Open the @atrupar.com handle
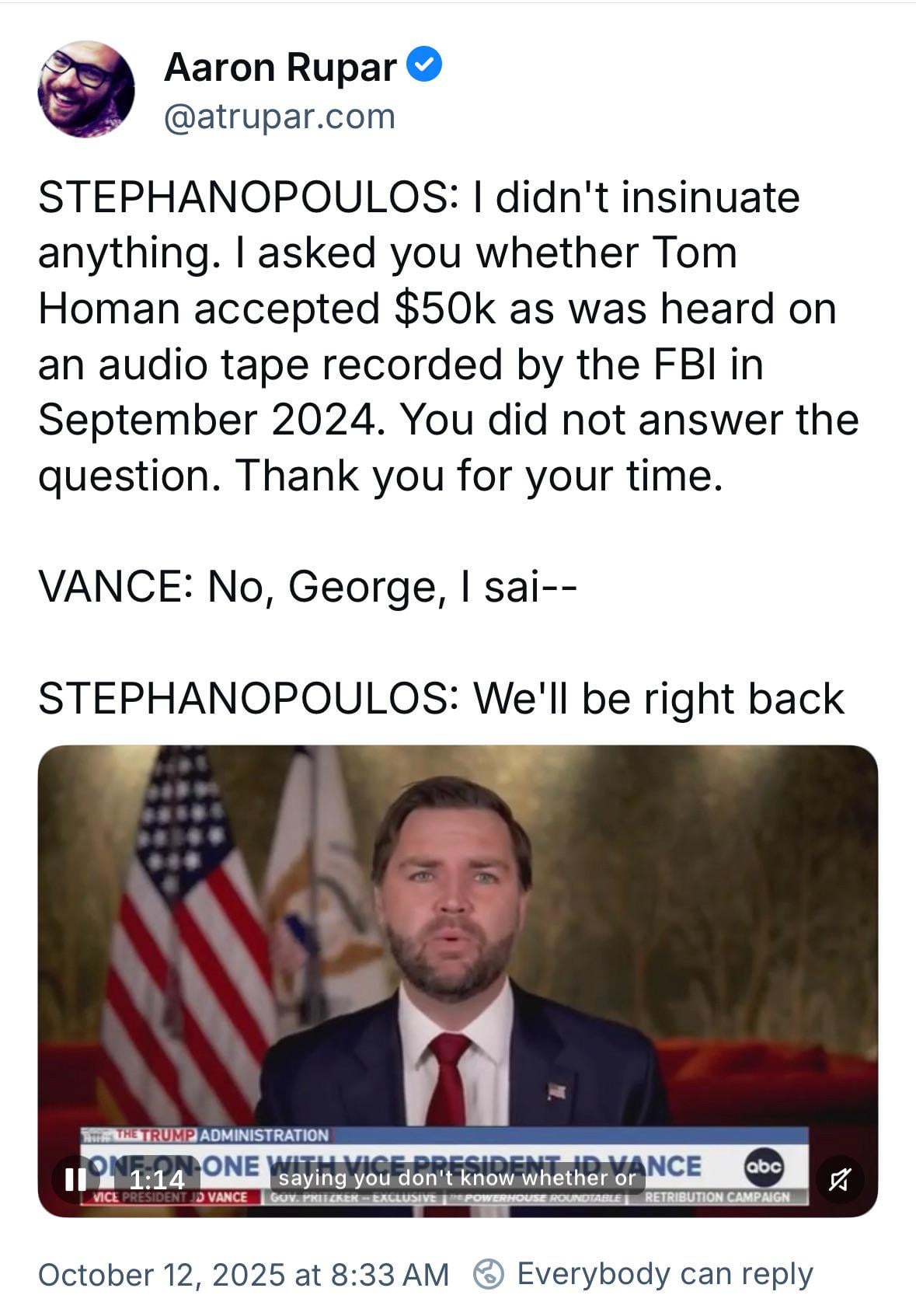The height and width of the screenshot is (1316, 916). 280,117
